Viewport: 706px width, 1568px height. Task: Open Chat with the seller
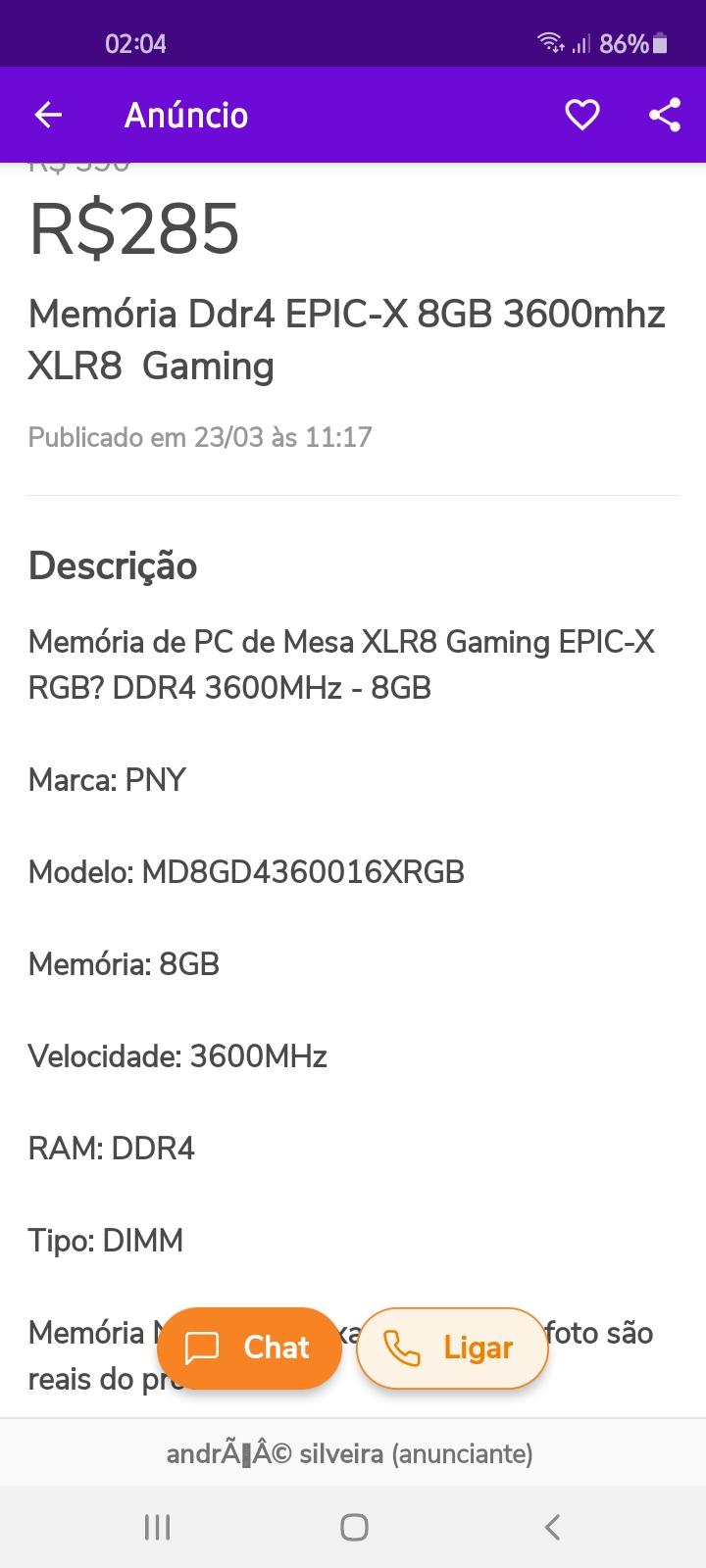pos(249,1347)
